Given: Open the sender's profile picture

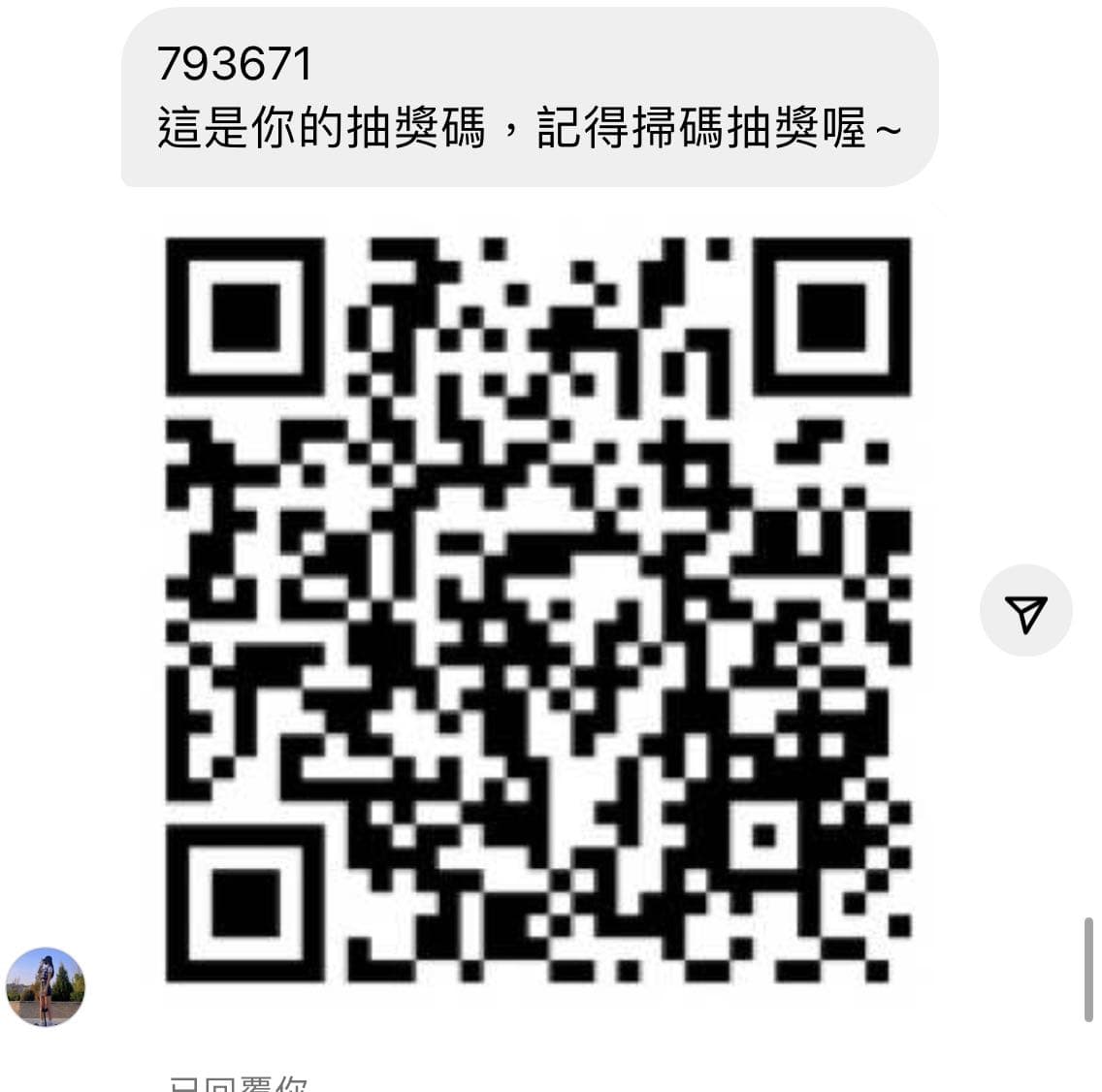Looking at the screenshot, I should 46,986.
